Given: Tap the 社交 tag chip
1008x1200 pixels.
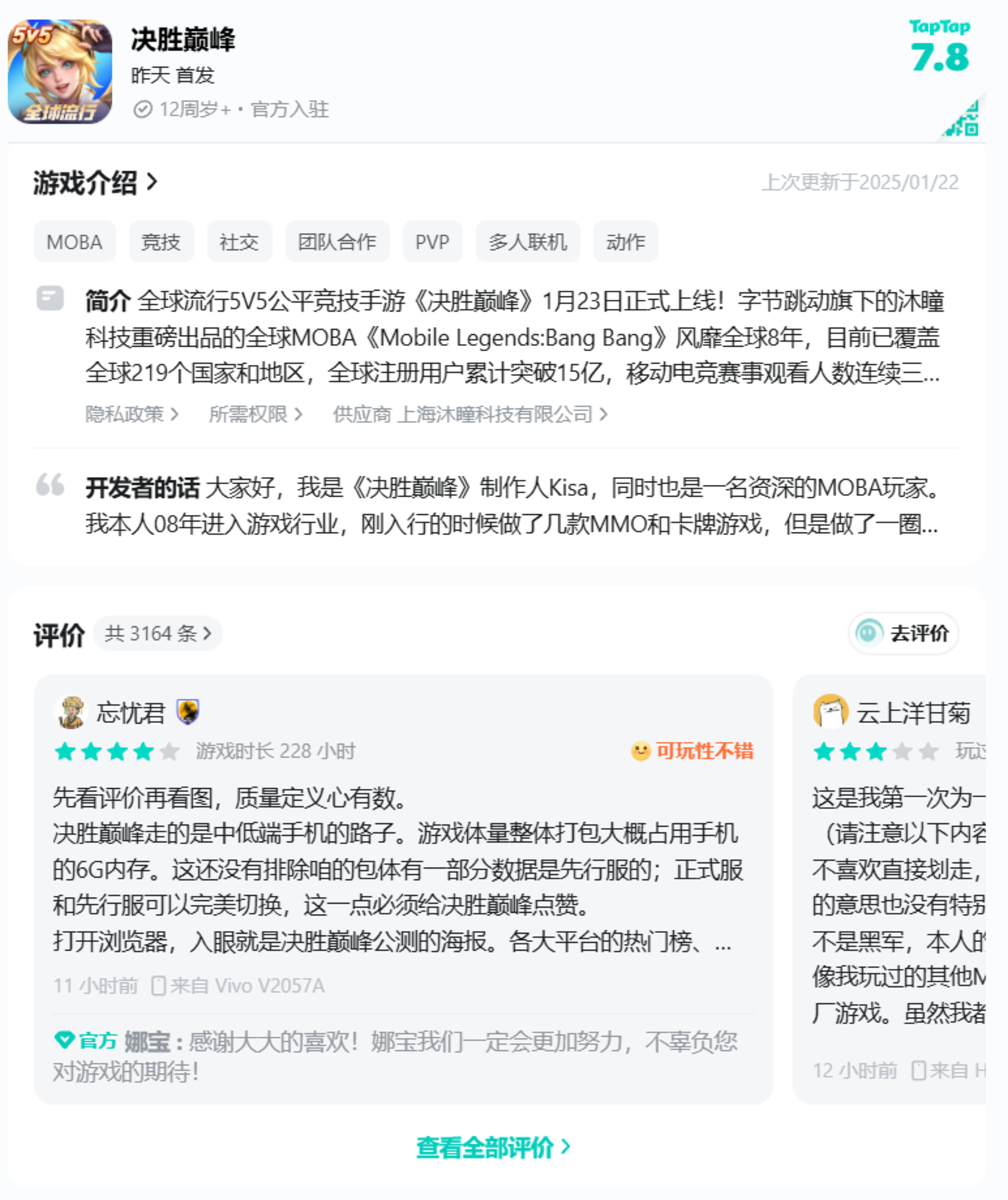Looking at the screenshot, I should point(239,242).
